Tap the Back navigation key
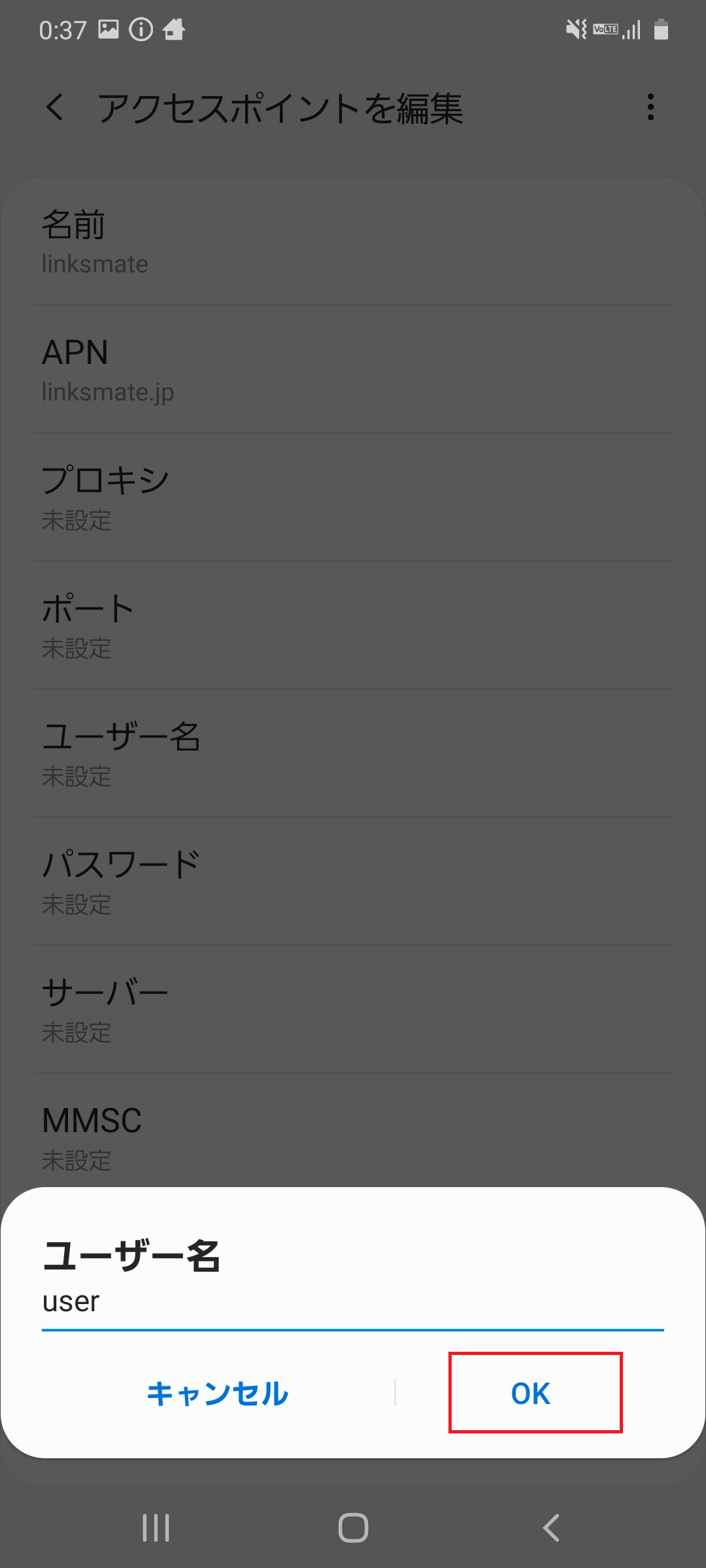706x1568 pixels. [x=549, y=1527]
